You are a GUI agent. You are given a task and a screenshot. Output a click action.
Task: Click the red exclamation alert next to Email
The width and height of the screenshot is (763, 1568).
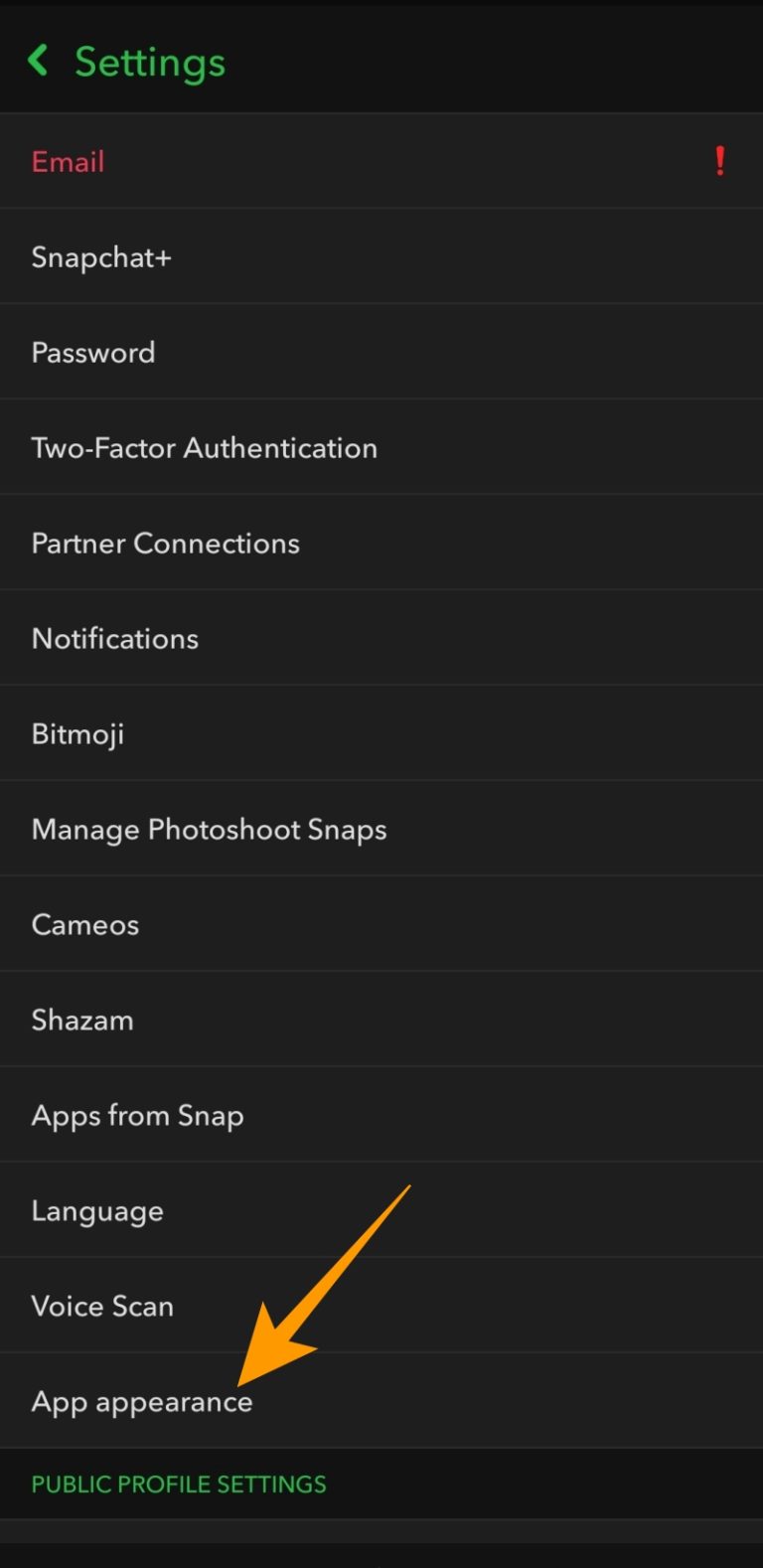tap(720, 161)
